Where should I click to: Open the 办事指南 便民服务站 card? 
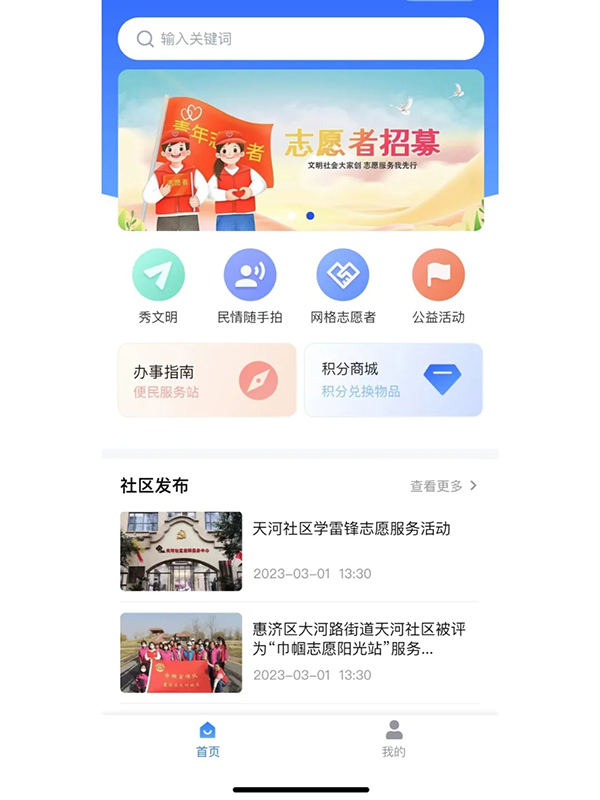click(x=207, y=380)
